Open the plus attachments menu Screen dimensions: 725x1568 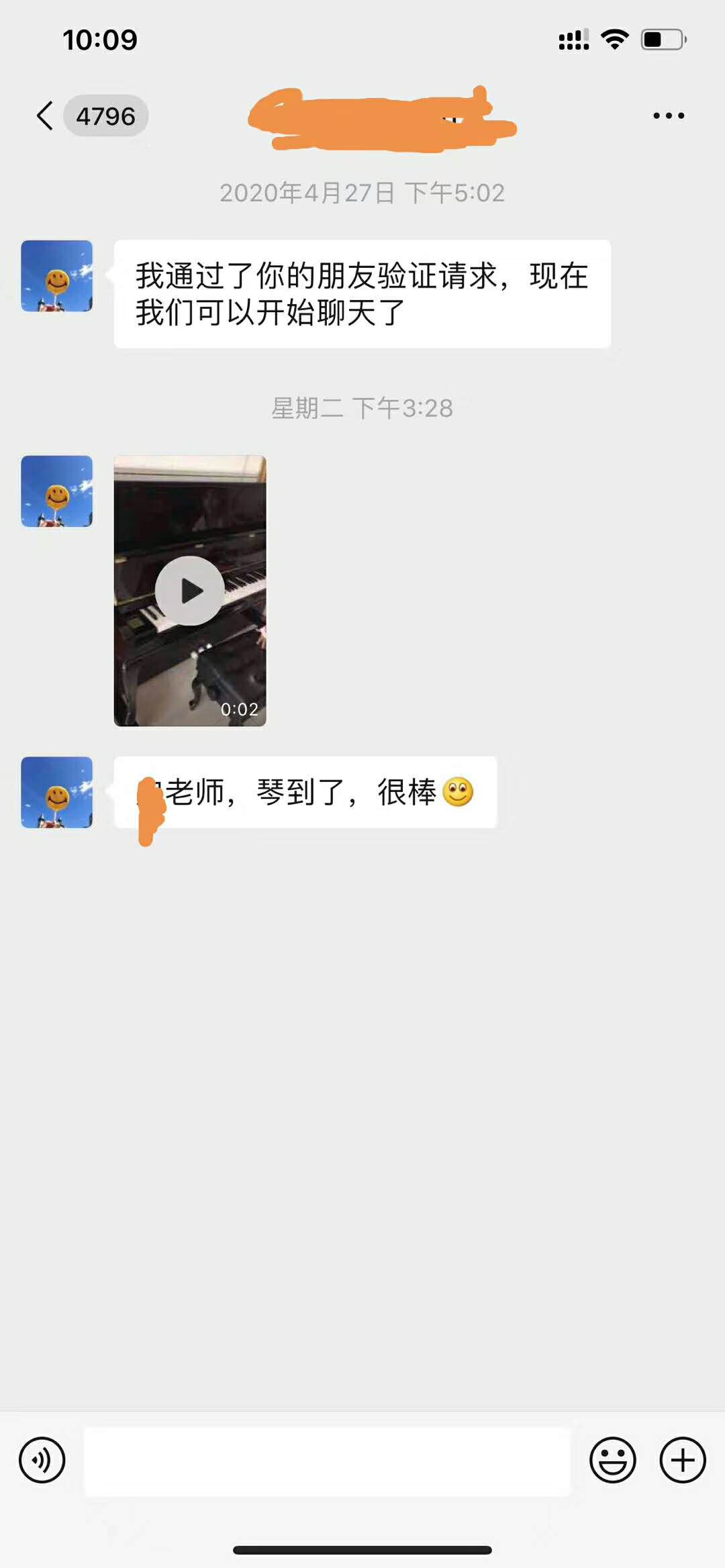pos(683,1460)
